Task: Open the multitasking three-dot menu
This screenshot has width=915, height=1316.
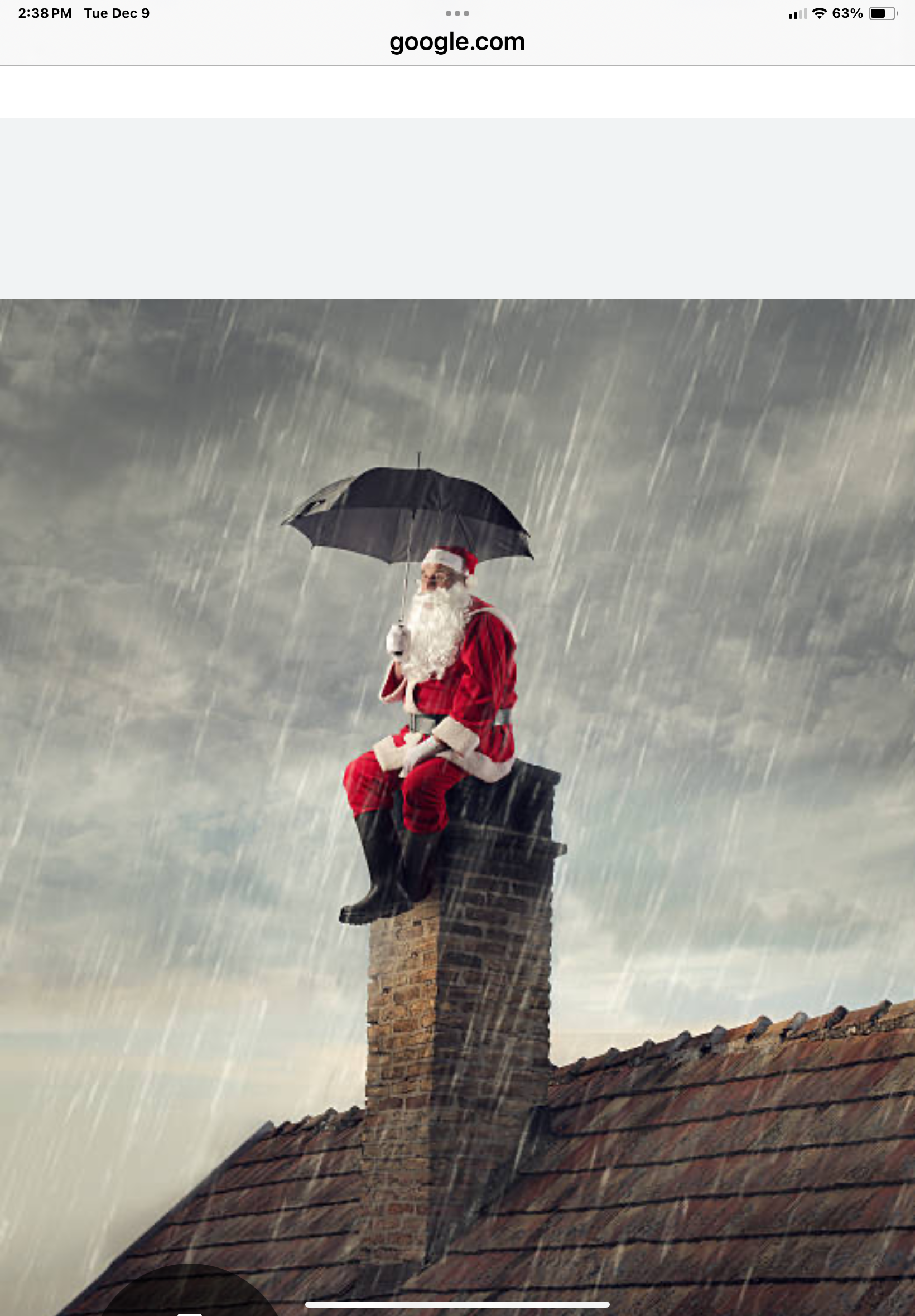Action: pyautogui.click(x=457, y=13)
